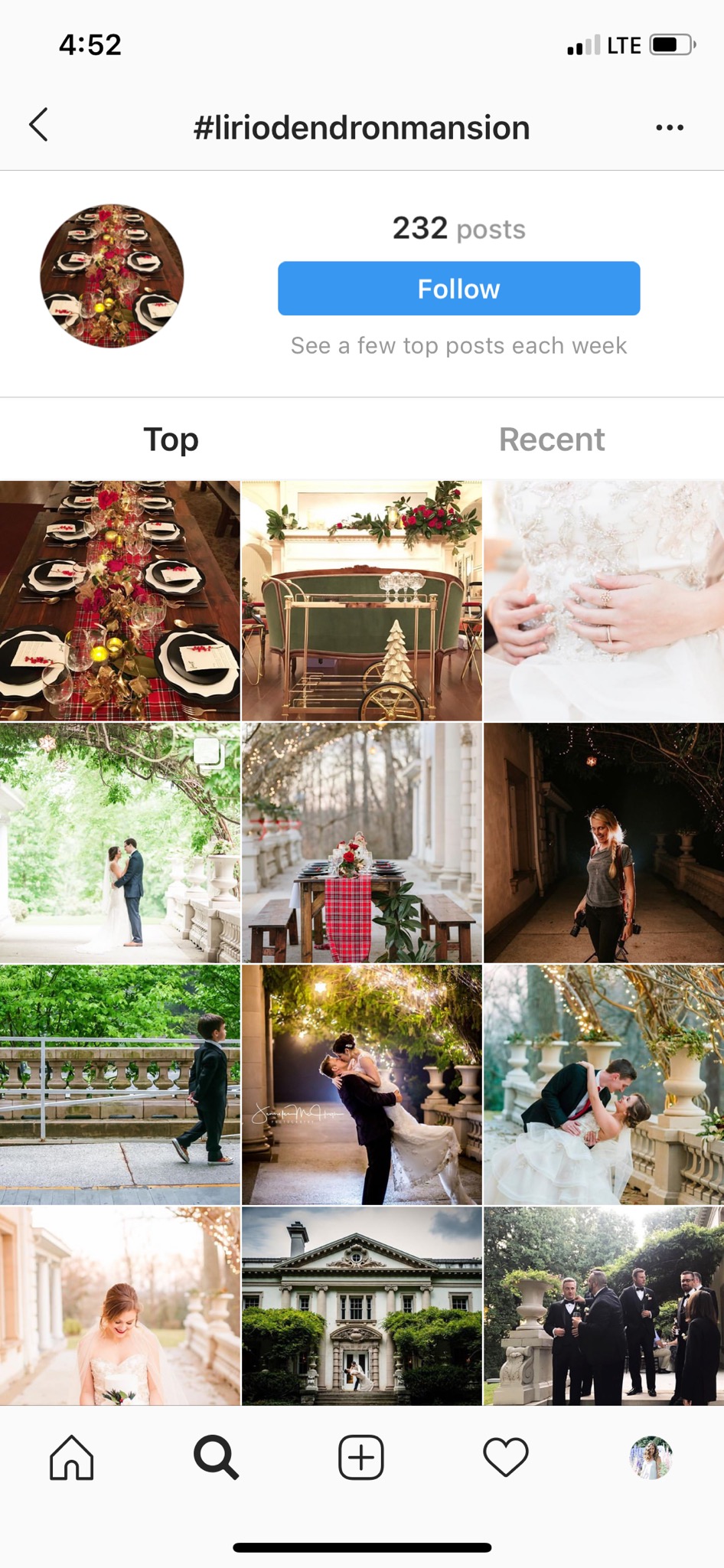The height and width of the screenshot is (1568, 724).
Task: Open the Search tab in bottom bar
Action: (x=217, y=1457)
